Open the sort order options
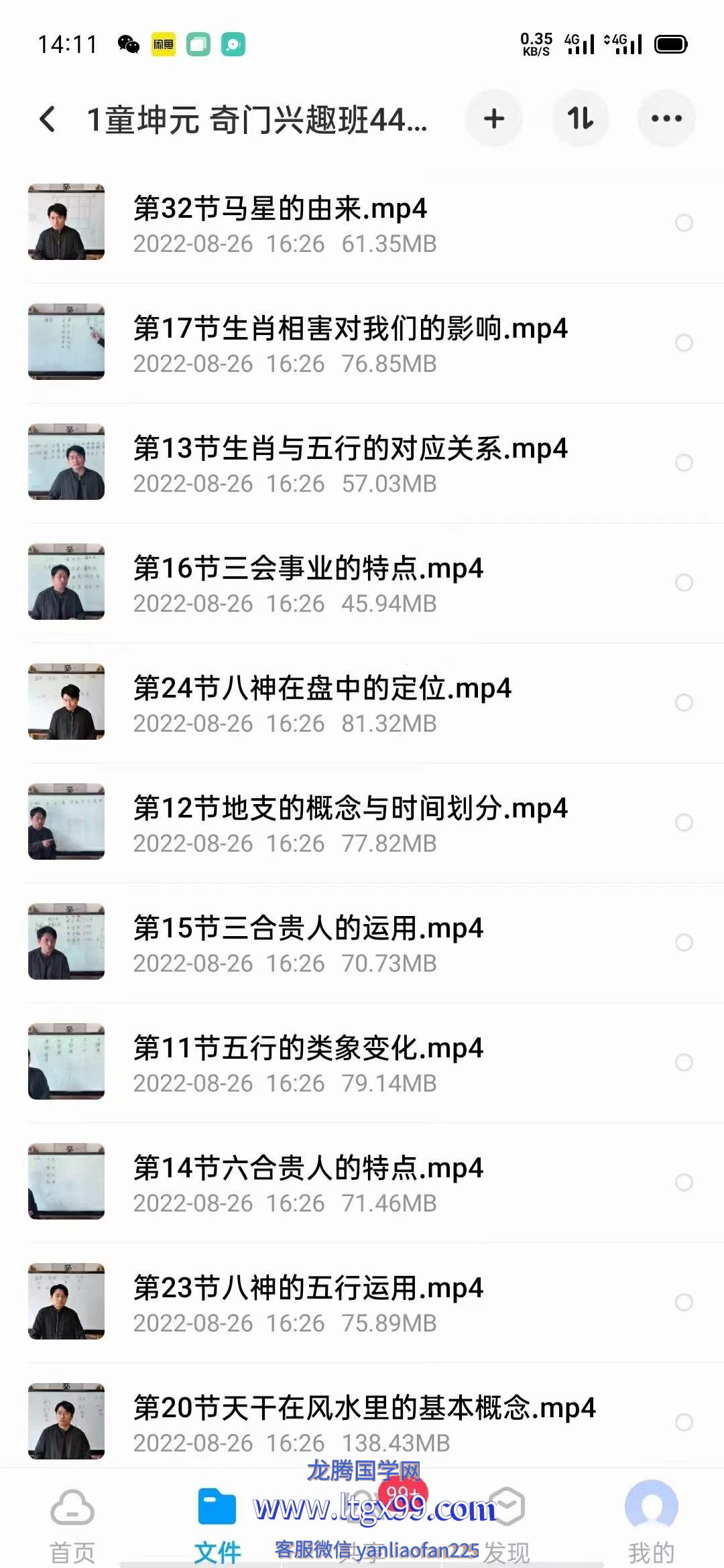Viewport: 724px width, 1568px height. [580, 119]
